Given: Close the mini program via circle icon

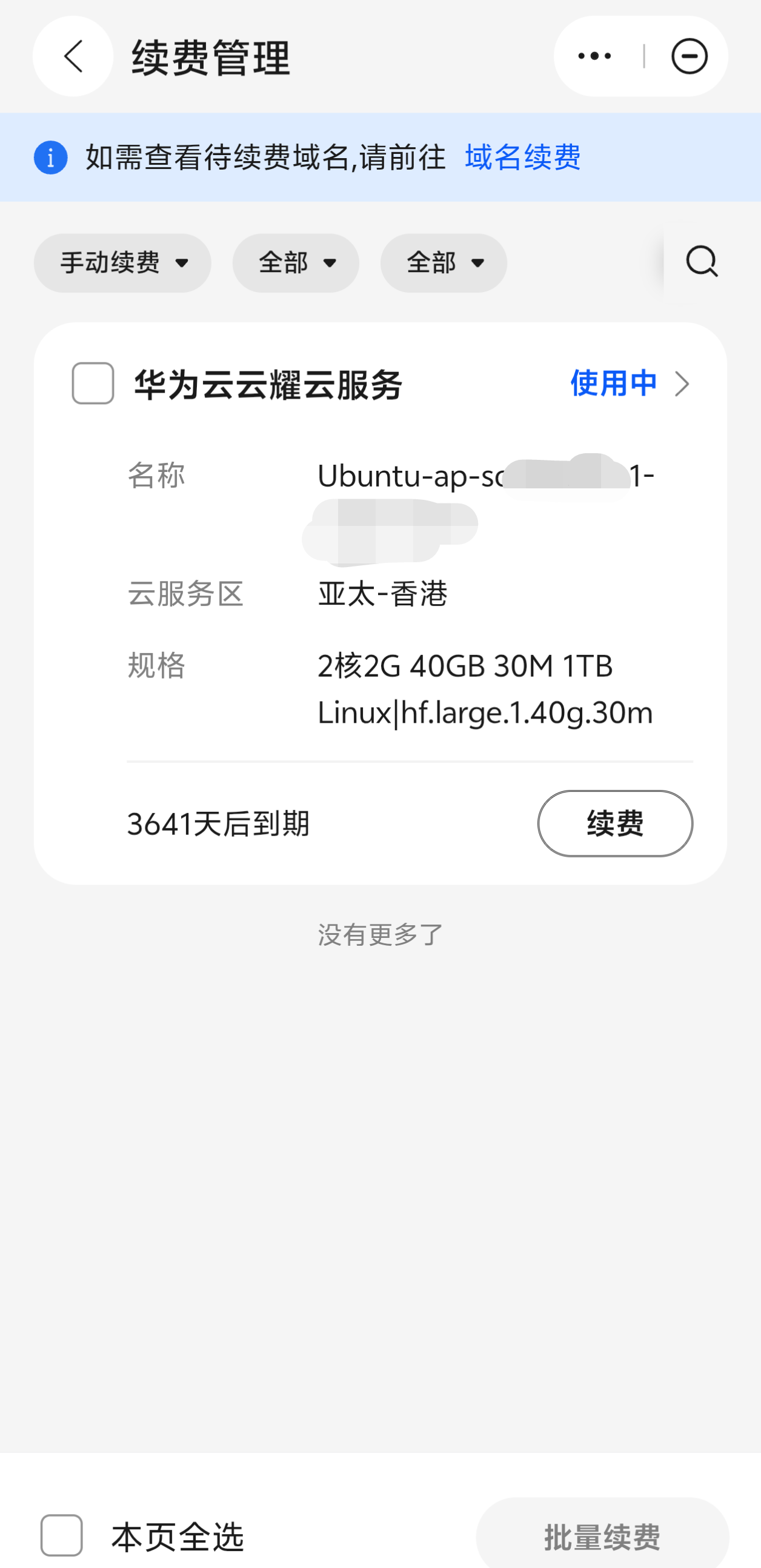Looking at the screenshot, I should 689,56.
